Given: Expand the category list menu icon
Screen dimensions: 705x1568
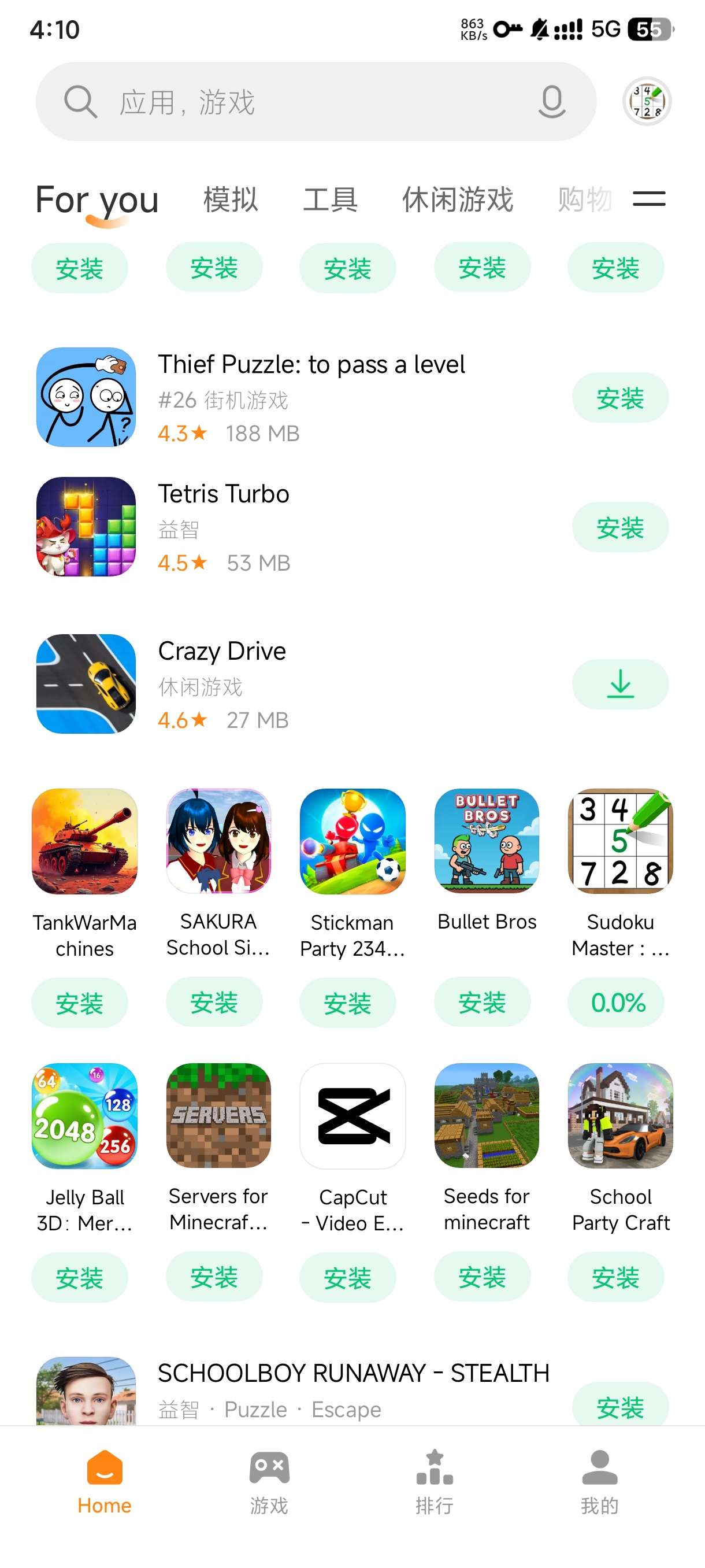Looking at the screenshot, I should pos(649,199).
